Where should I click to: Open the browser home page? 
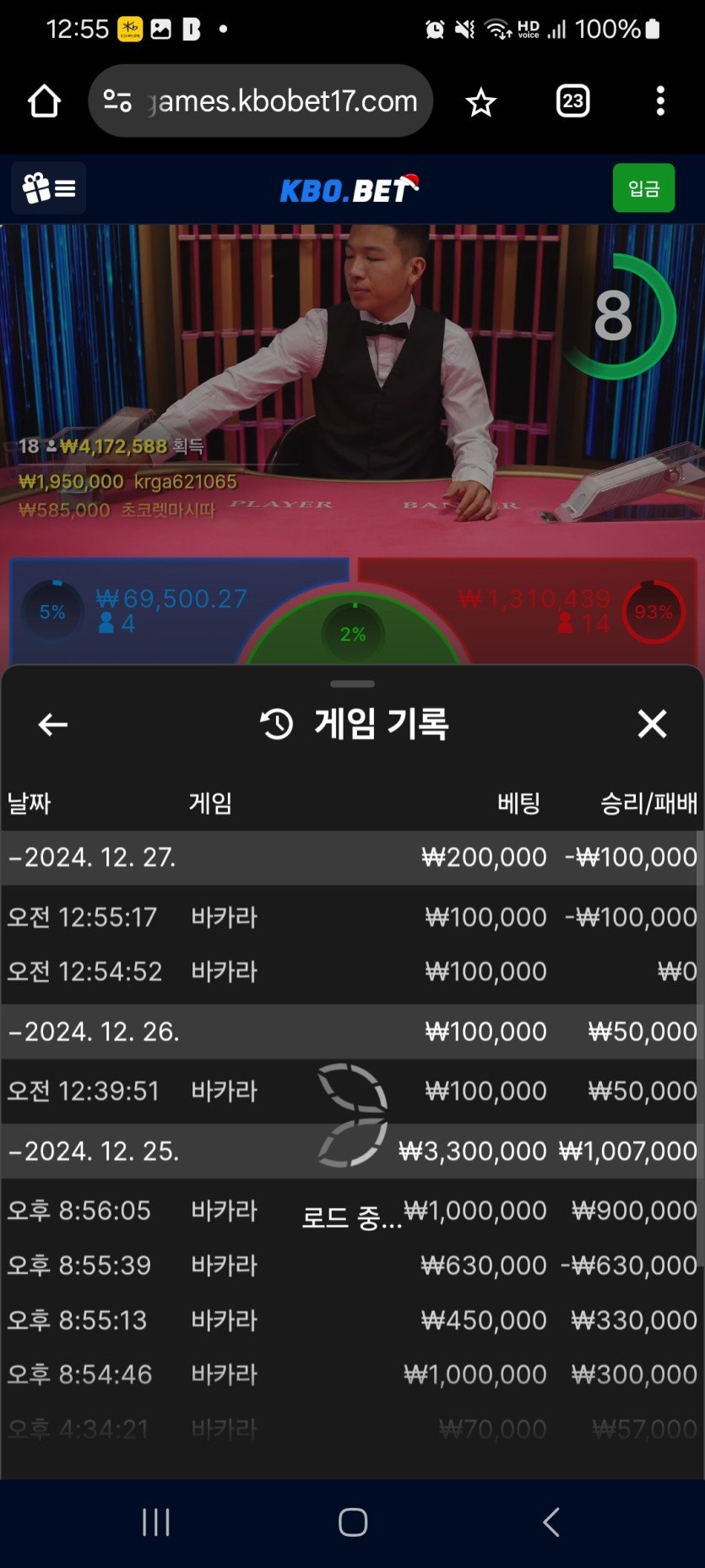click(x=44, y=101)
